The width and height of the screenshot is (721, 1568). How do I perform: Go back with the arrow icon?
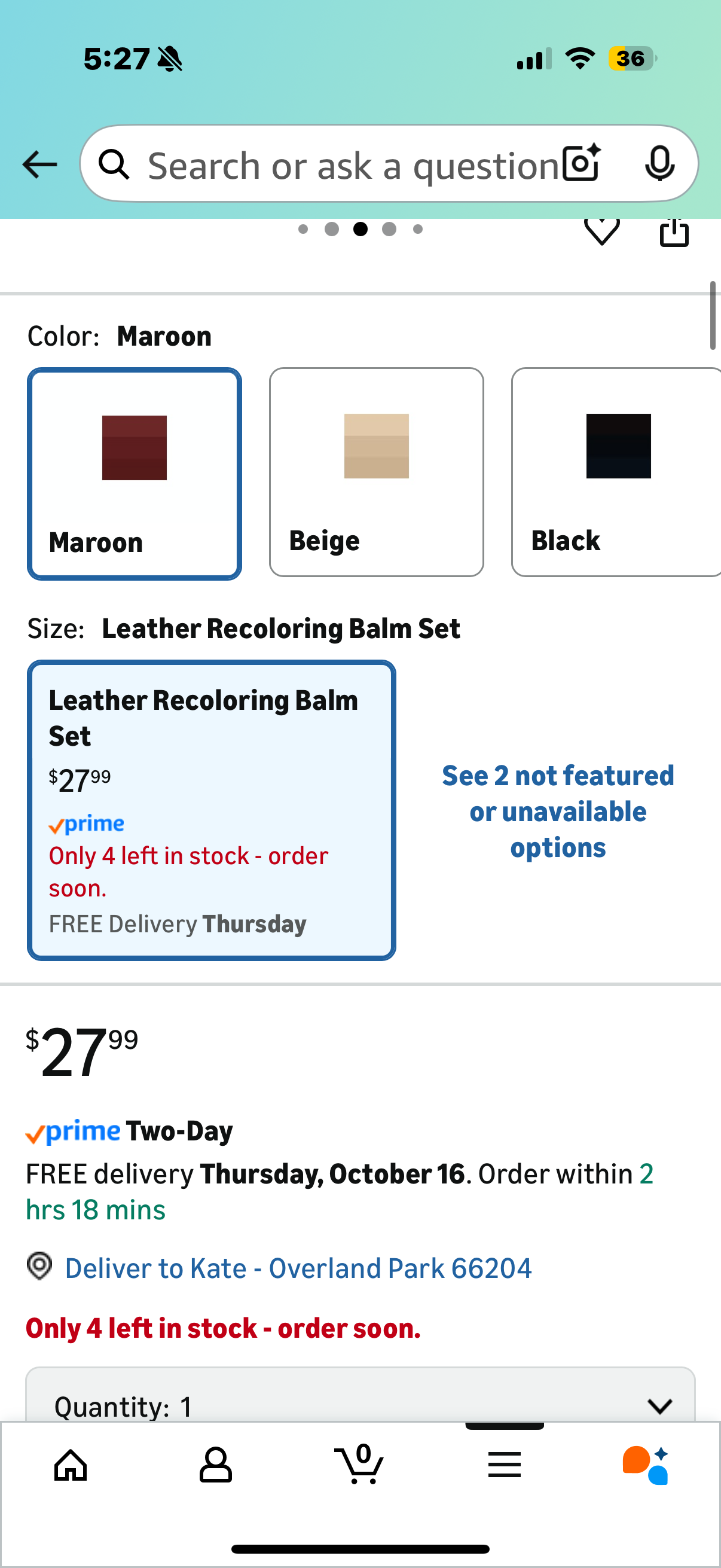[x=39, y=164]
